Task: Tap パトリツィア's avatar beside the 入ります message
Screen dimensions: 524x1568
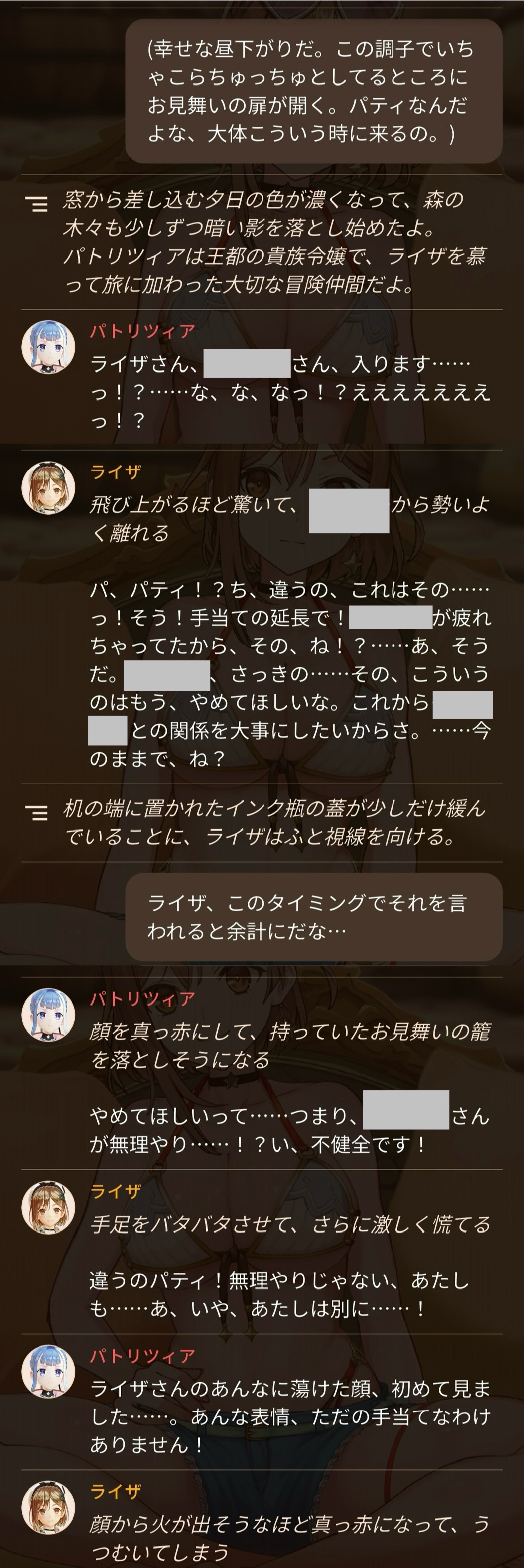Action: [49, 347]
